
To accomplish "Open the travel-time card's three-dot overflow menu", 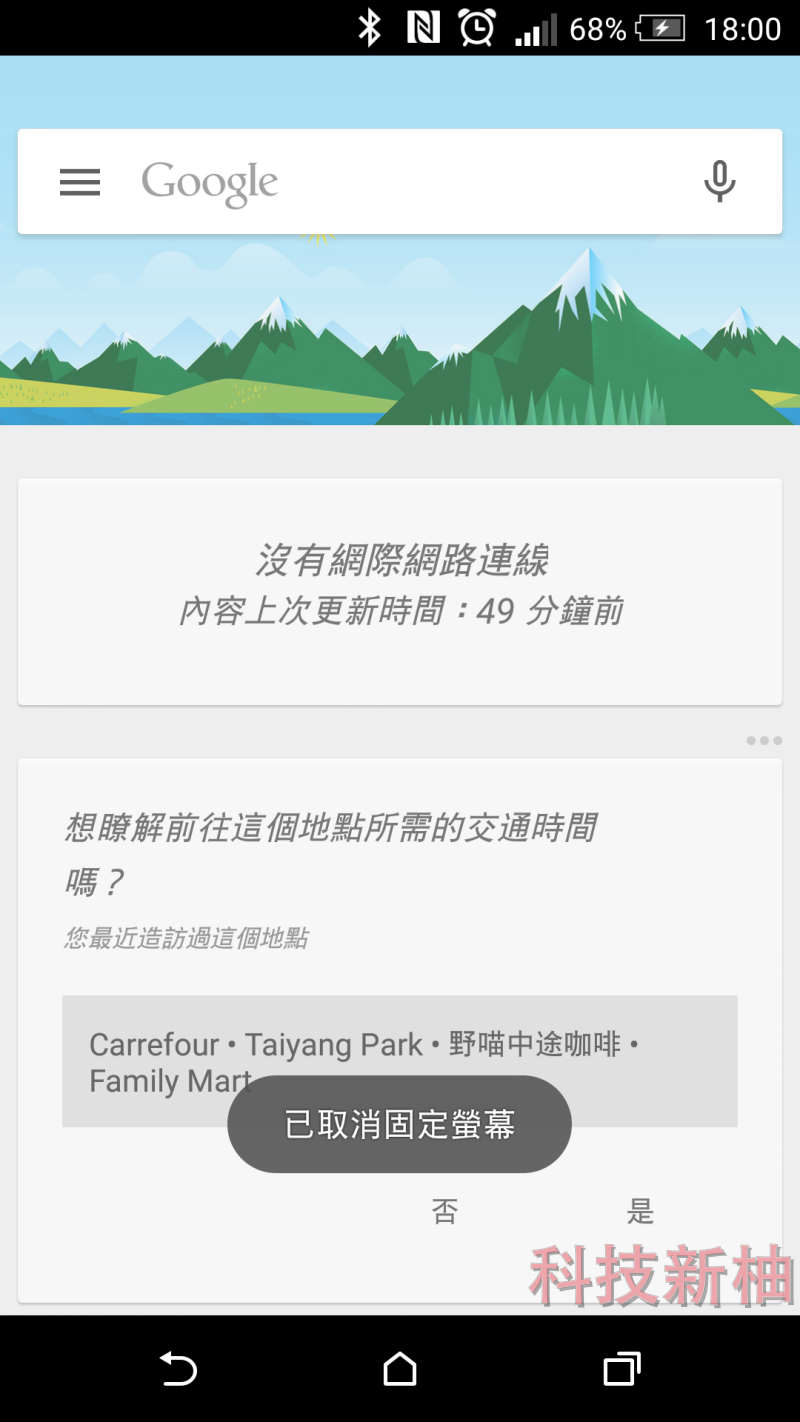I will click(x=764, y=741).
